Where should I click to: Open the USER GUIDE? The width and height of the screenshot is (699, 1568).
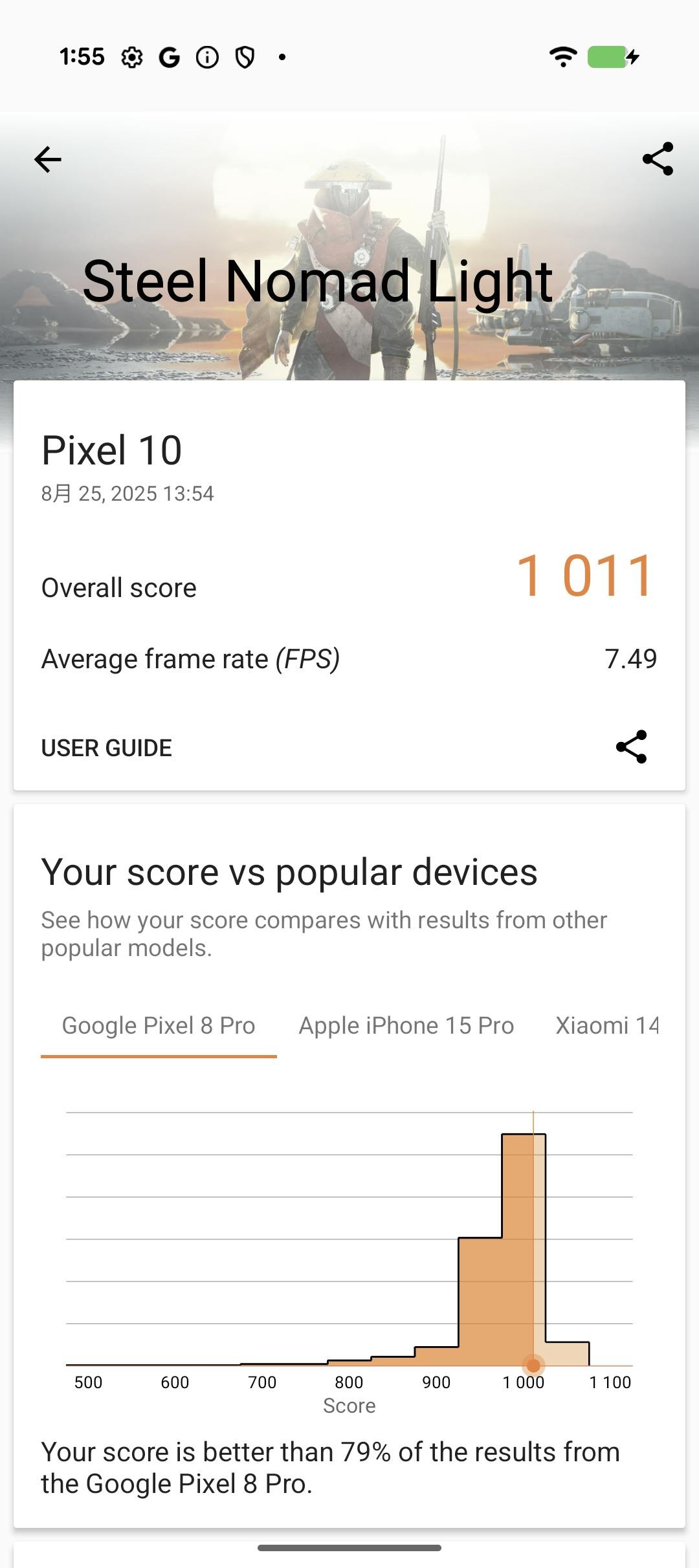(107, 748)
